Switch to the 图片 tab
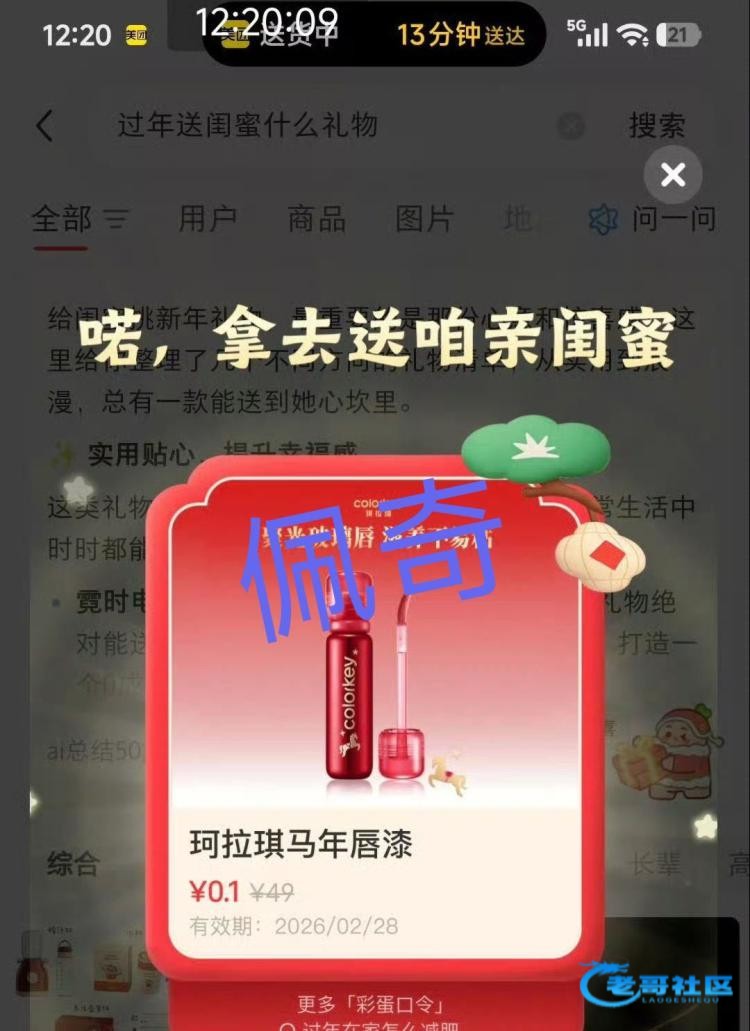This screenshot has width=750, height=1031. tap(424, 218)
